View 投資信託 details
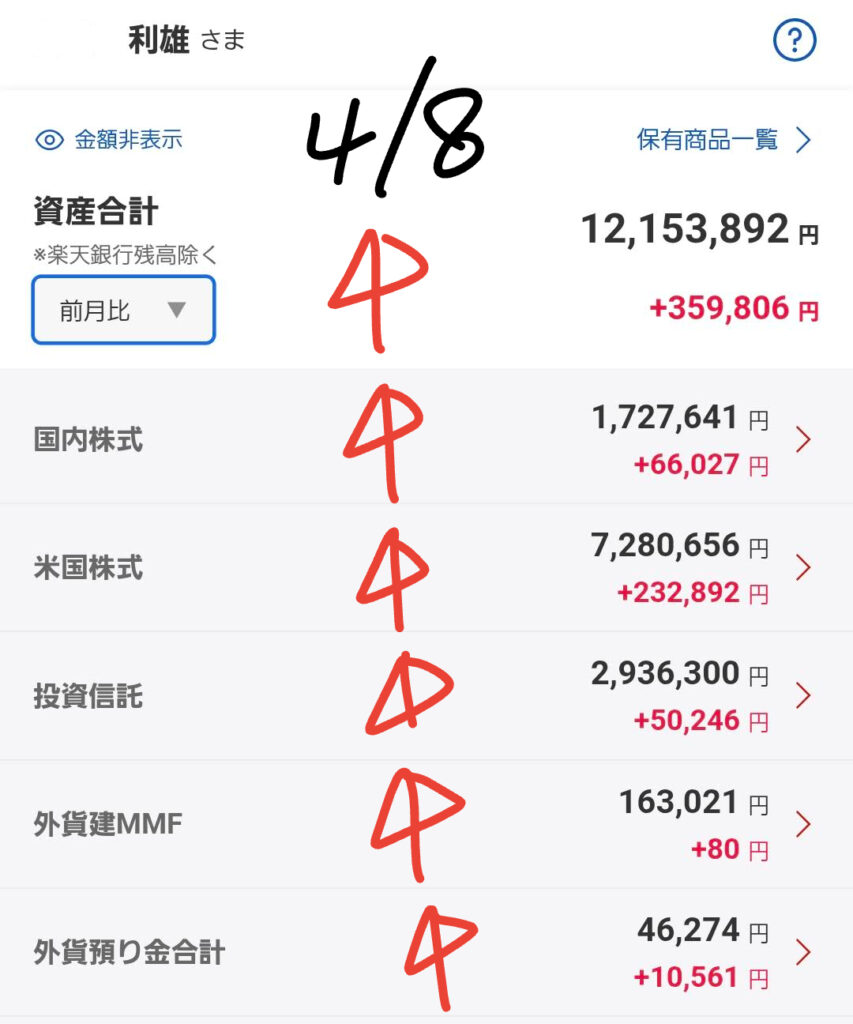The width and height of the screenshot is (853, 1024). tap(426, 696)
